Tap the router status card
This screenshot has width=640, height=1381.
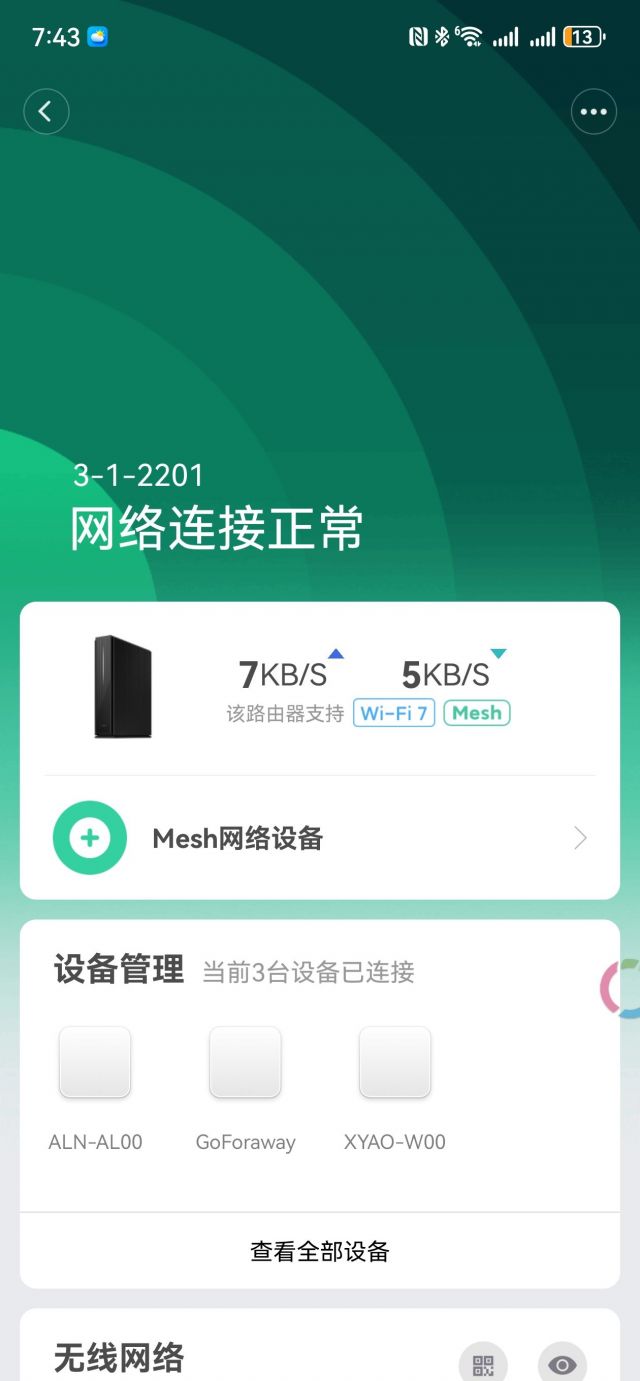click(x=320, y=688)
